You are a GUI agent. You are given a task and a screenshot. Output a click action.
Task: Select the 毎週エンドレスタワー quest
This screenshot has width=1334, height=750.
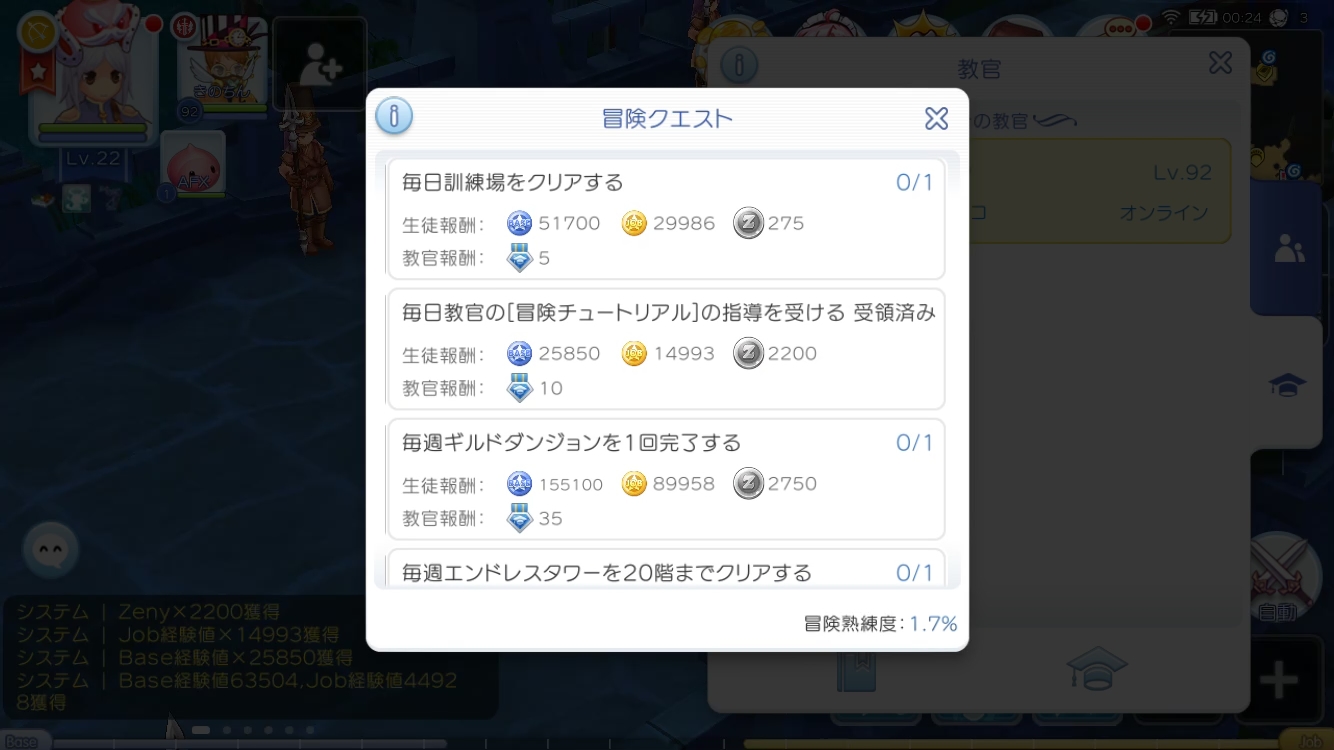(666, 570)
